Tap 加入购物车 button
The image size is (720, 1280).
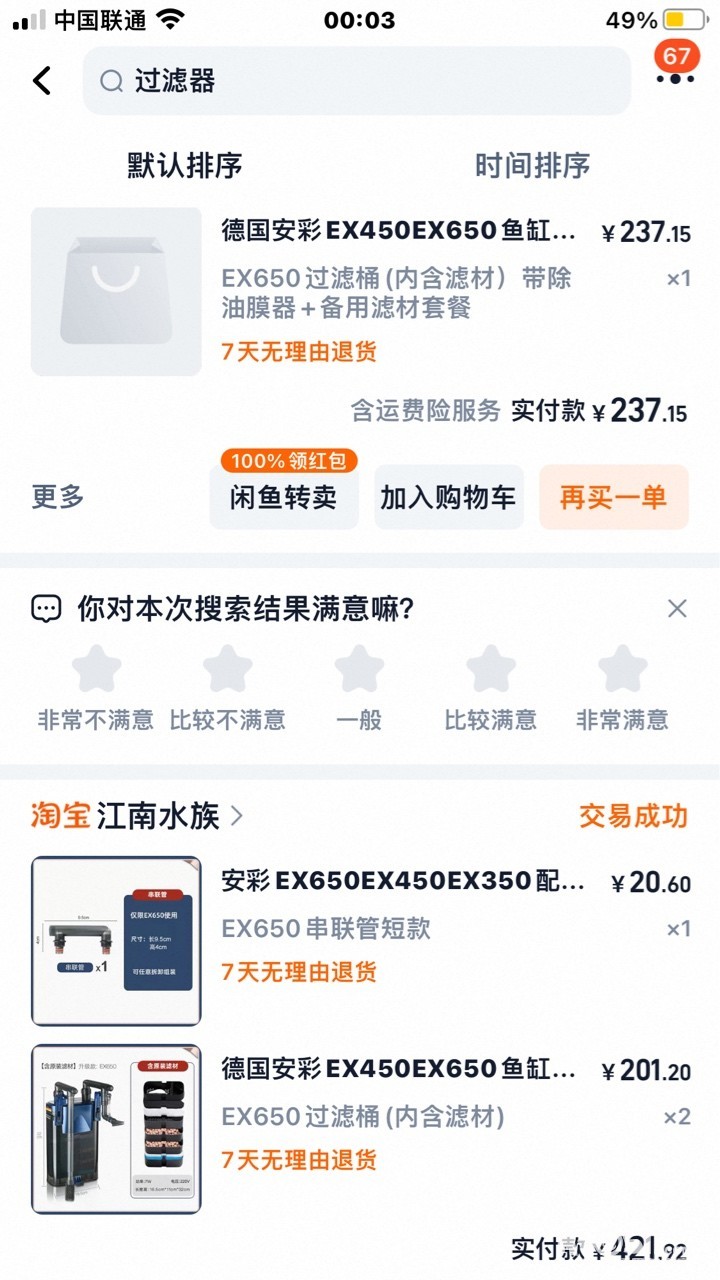449,497
